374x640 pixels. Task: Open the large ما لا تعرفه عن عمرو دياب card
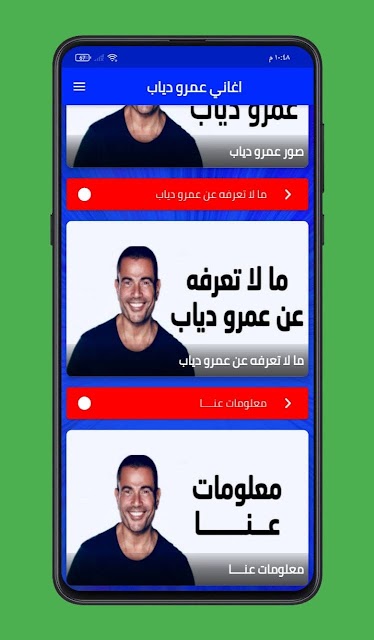(187, 298)
